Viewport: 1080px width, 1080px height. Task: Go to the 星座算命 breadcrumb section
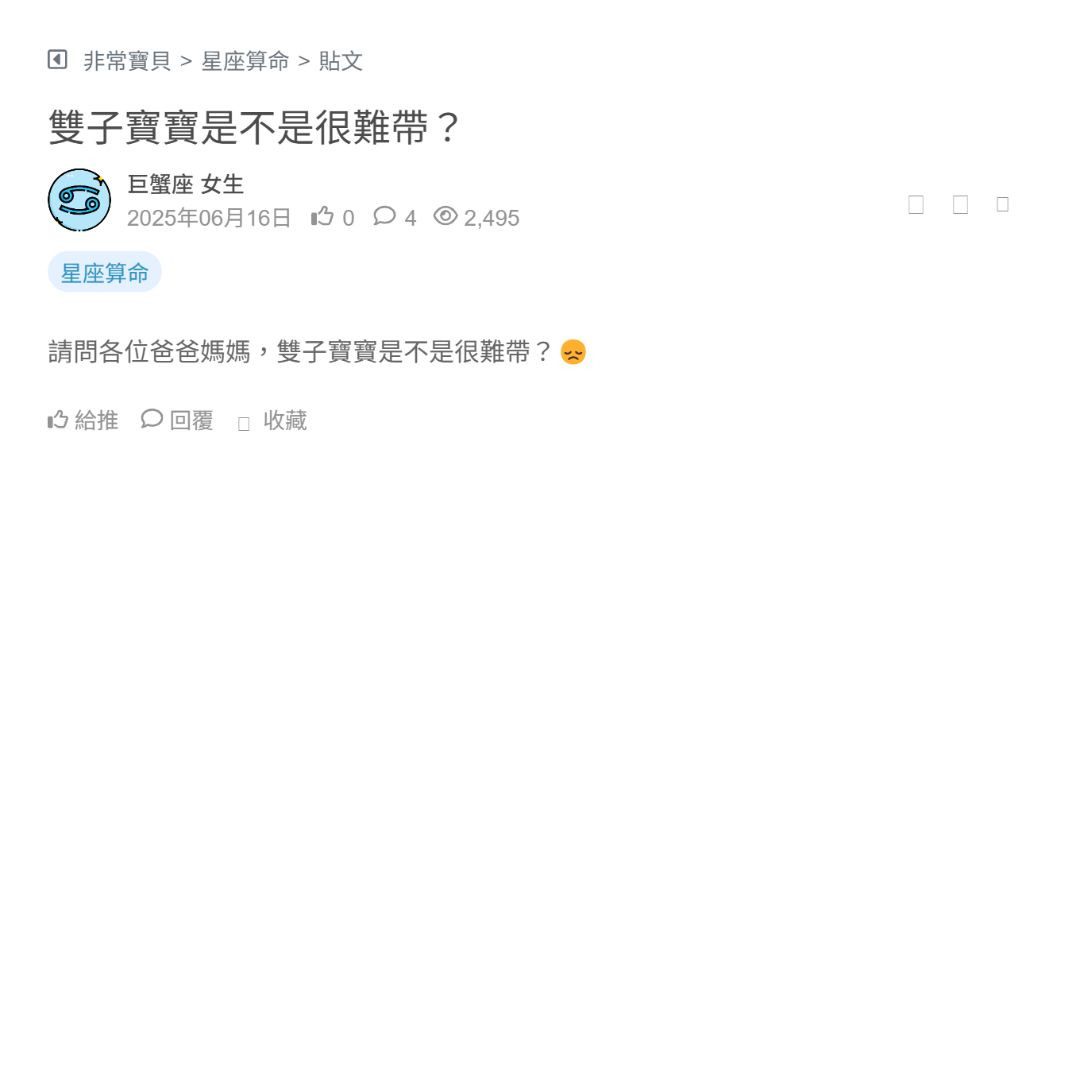(245, 61)
